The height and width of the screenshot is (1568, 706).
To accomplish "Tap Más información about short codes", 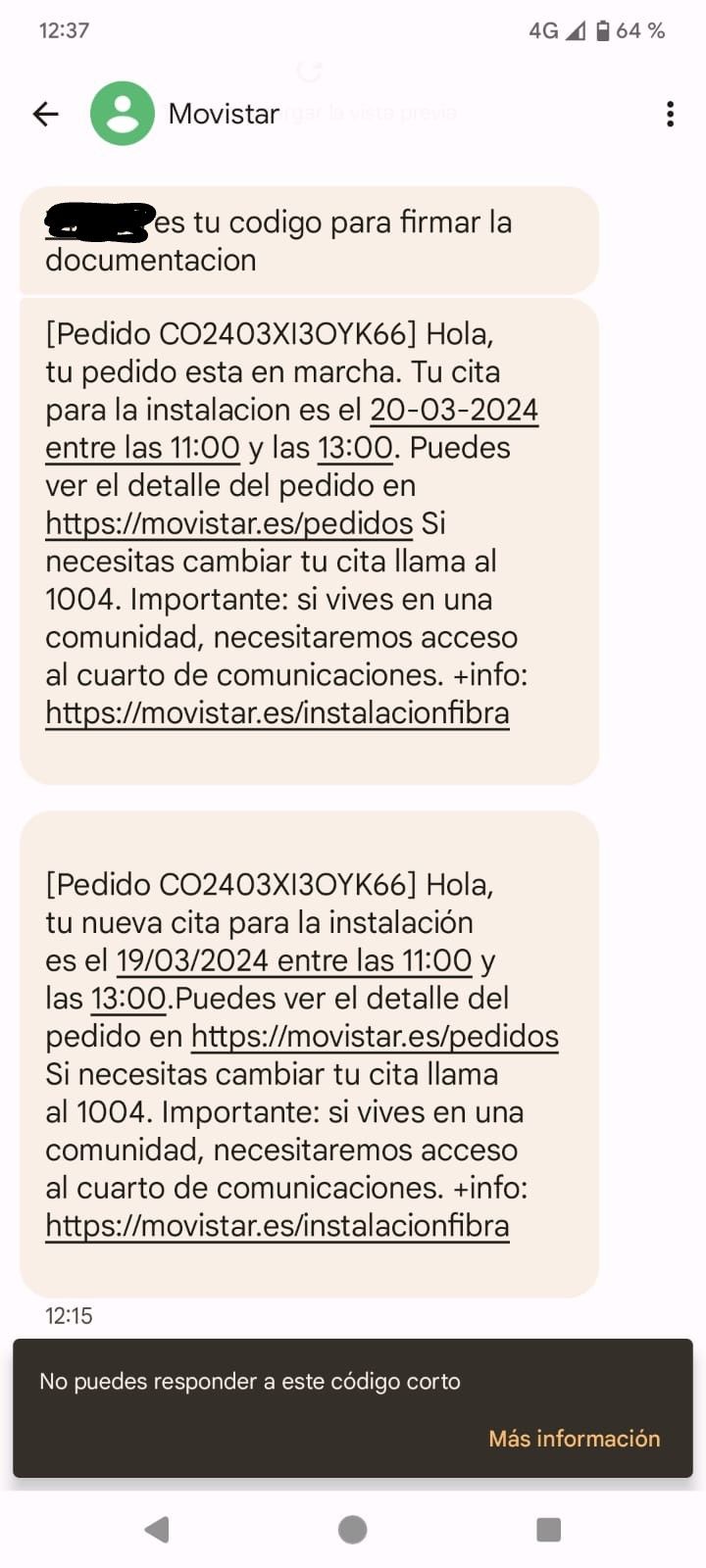I will tap(574, 1438).
